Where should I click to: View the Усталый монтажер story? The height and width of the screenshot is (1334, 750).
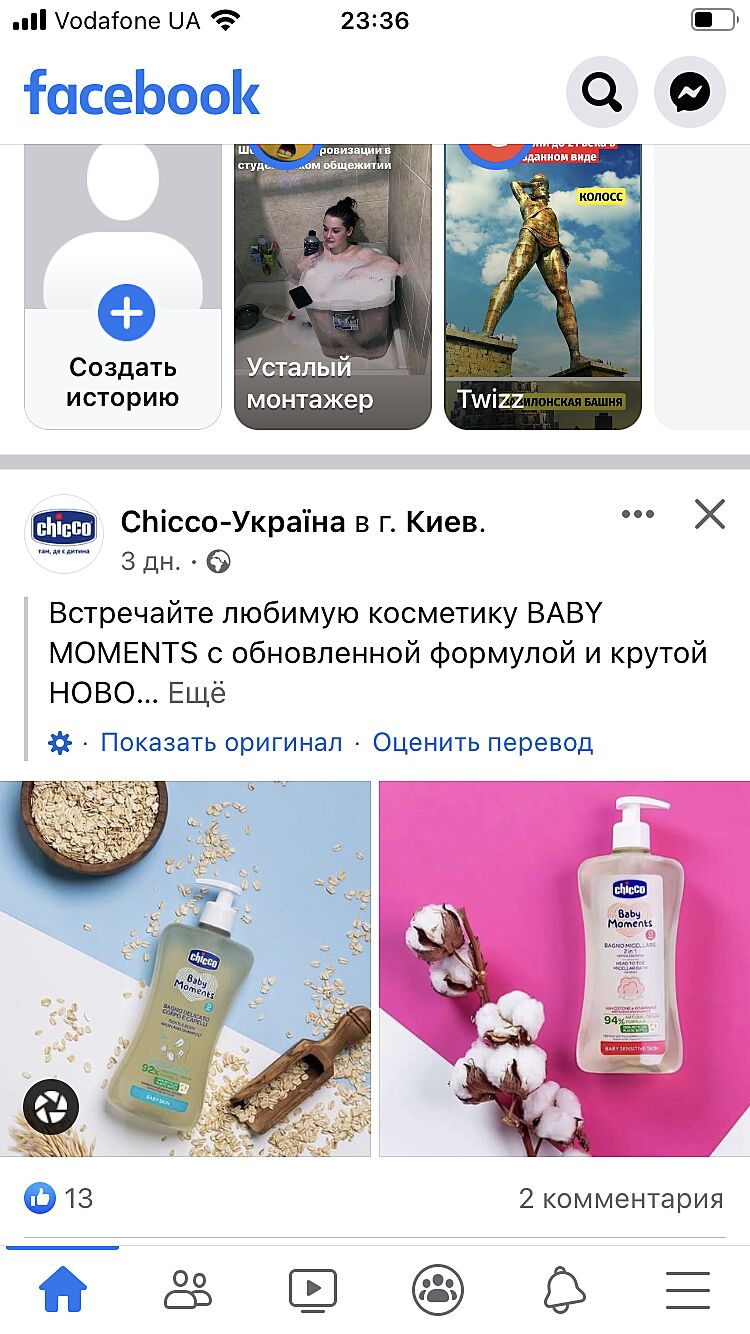click(x=333, y=288)
